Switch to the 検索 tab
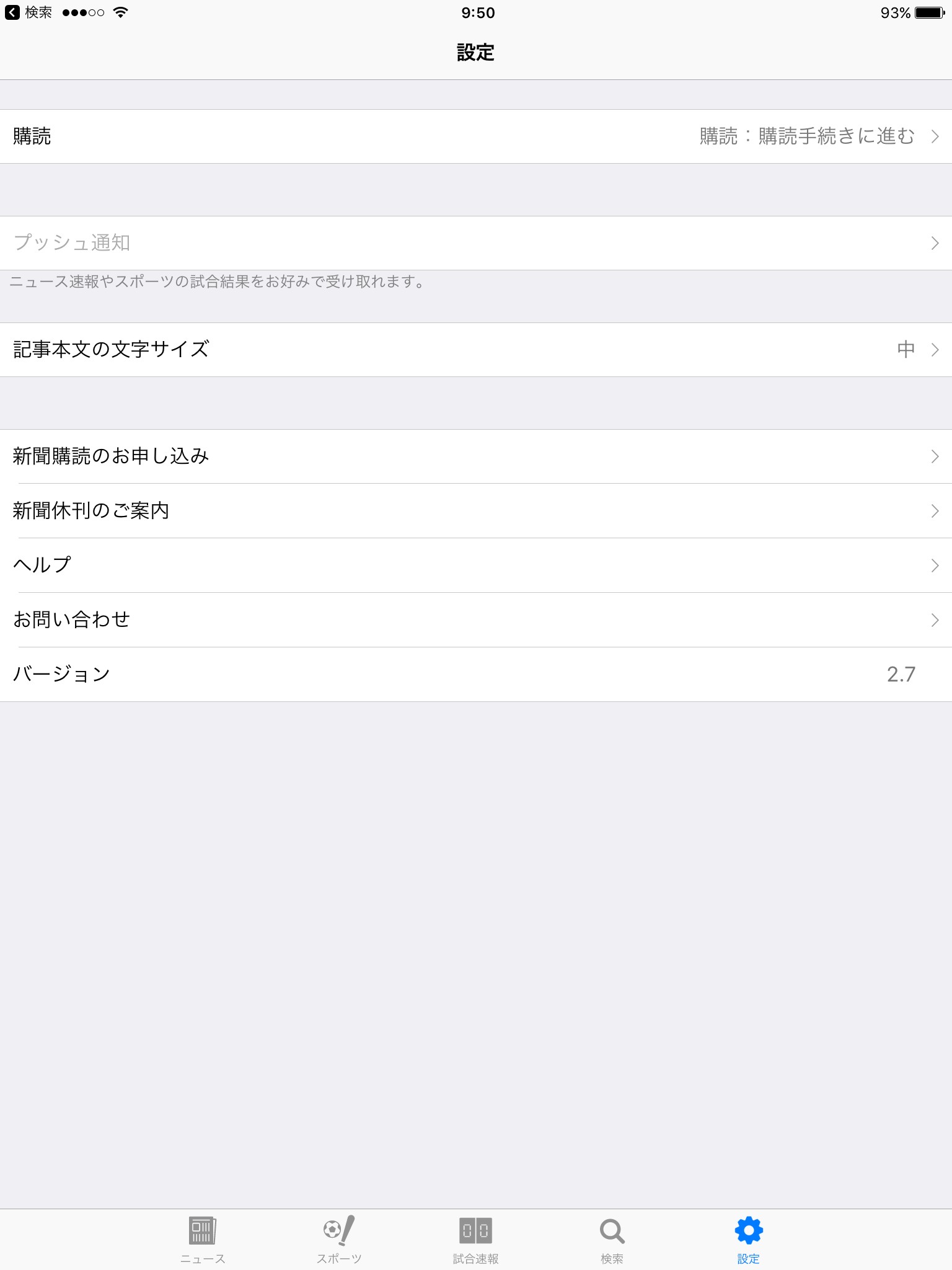Image resolution: width=952 pixels, height=1270 pixels. [612, 1239]
